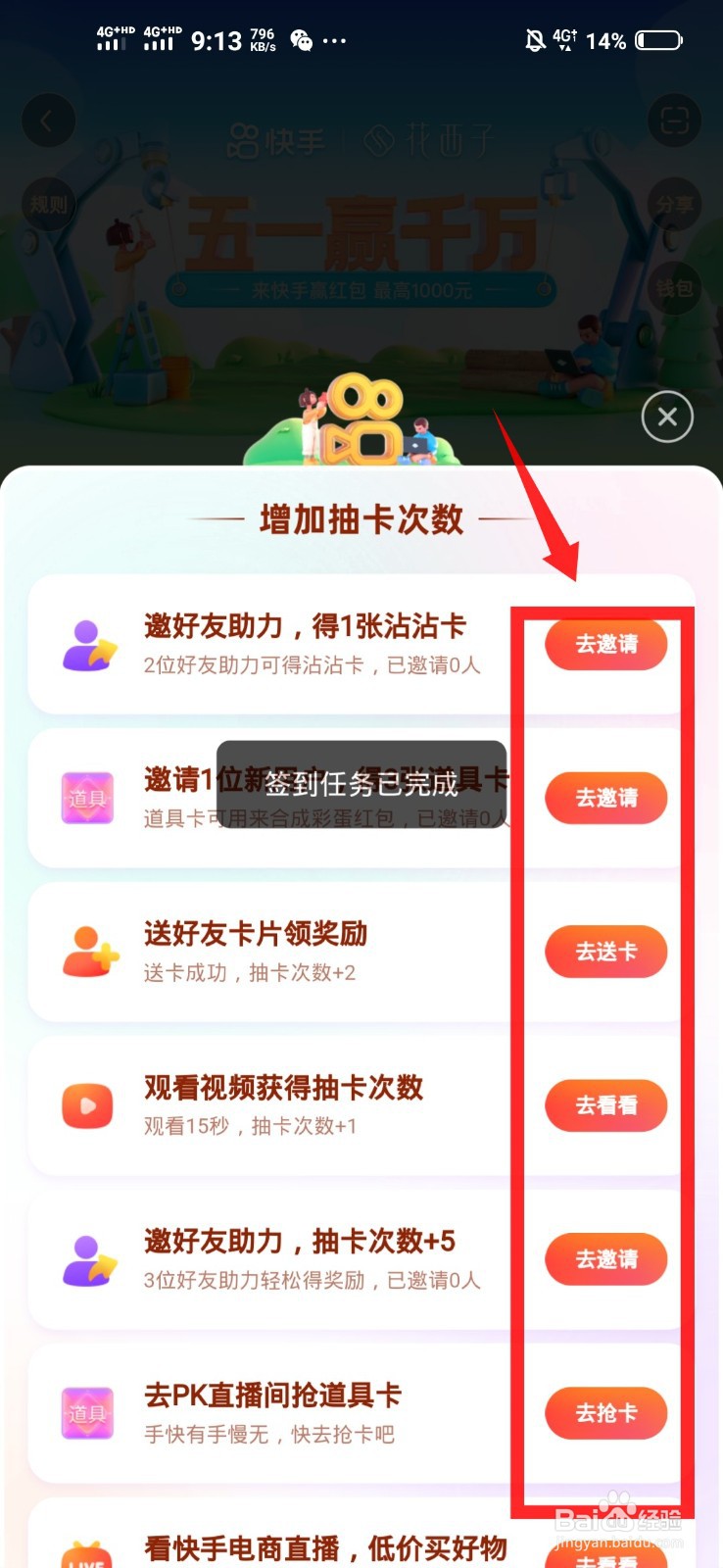The image size is (723, 1568).
Task: Open the 钱包 wallet entry
Action: [x=674, y=289]
